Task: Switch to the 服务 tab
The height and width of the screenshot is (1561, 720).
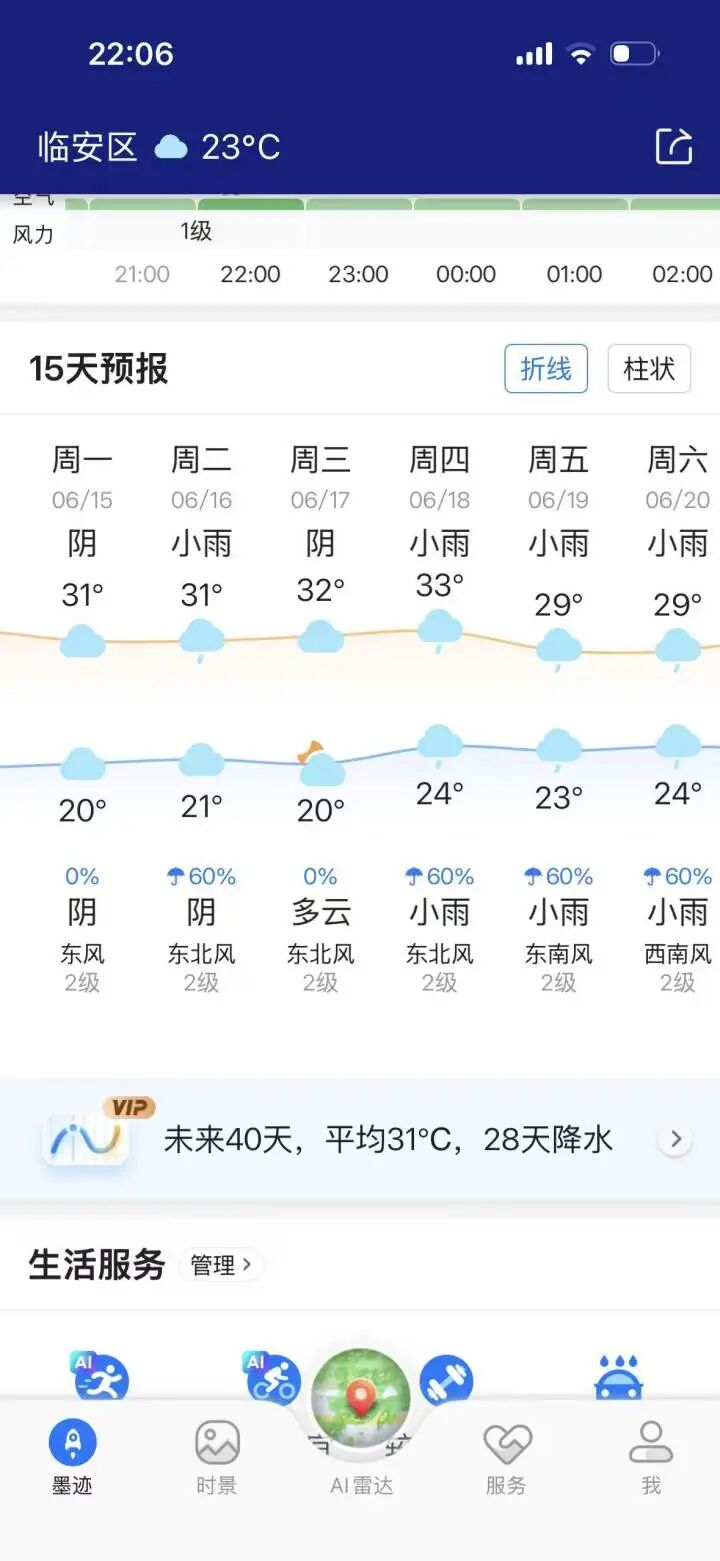Action: tap(505, 1457)
